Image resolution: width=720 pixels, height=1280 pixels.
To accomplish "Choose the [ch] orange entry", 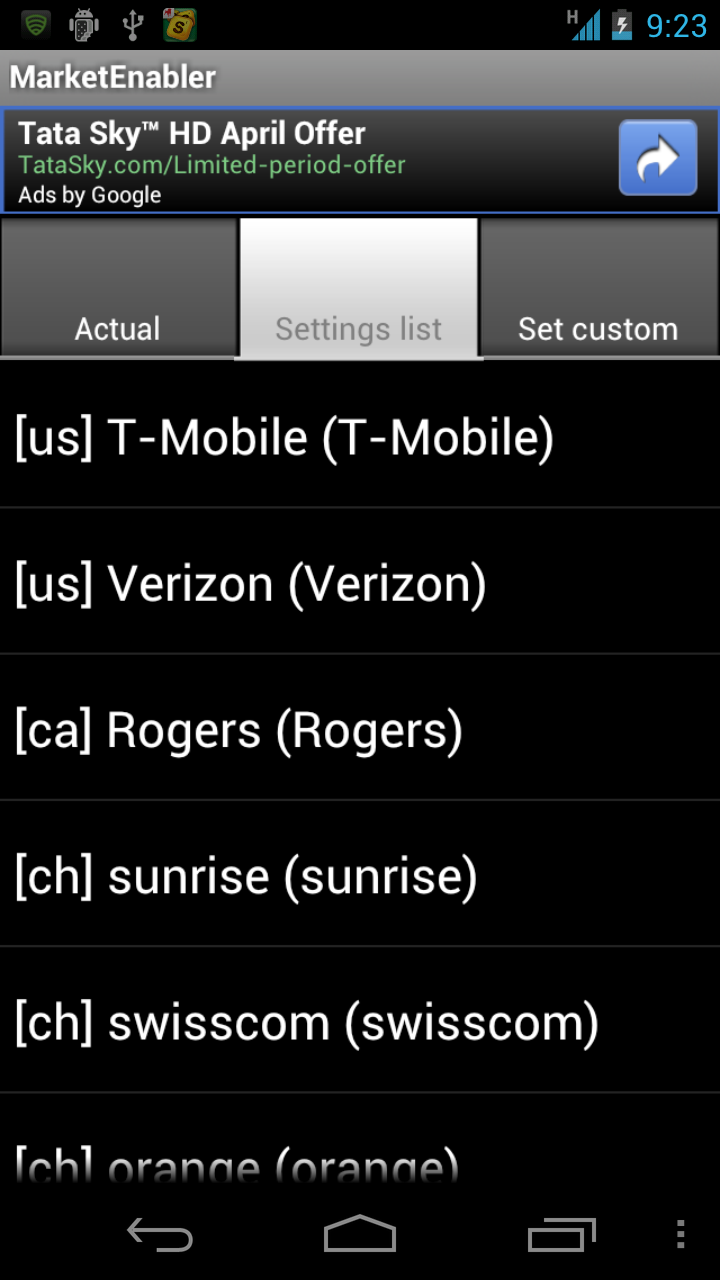I will (x=360, y=1160).
